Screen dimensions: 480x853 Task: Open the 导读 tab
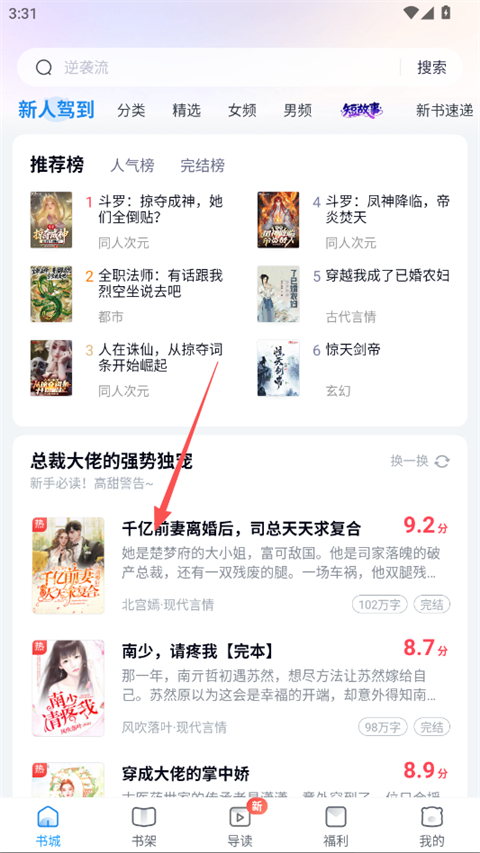(x=240, y=826)
